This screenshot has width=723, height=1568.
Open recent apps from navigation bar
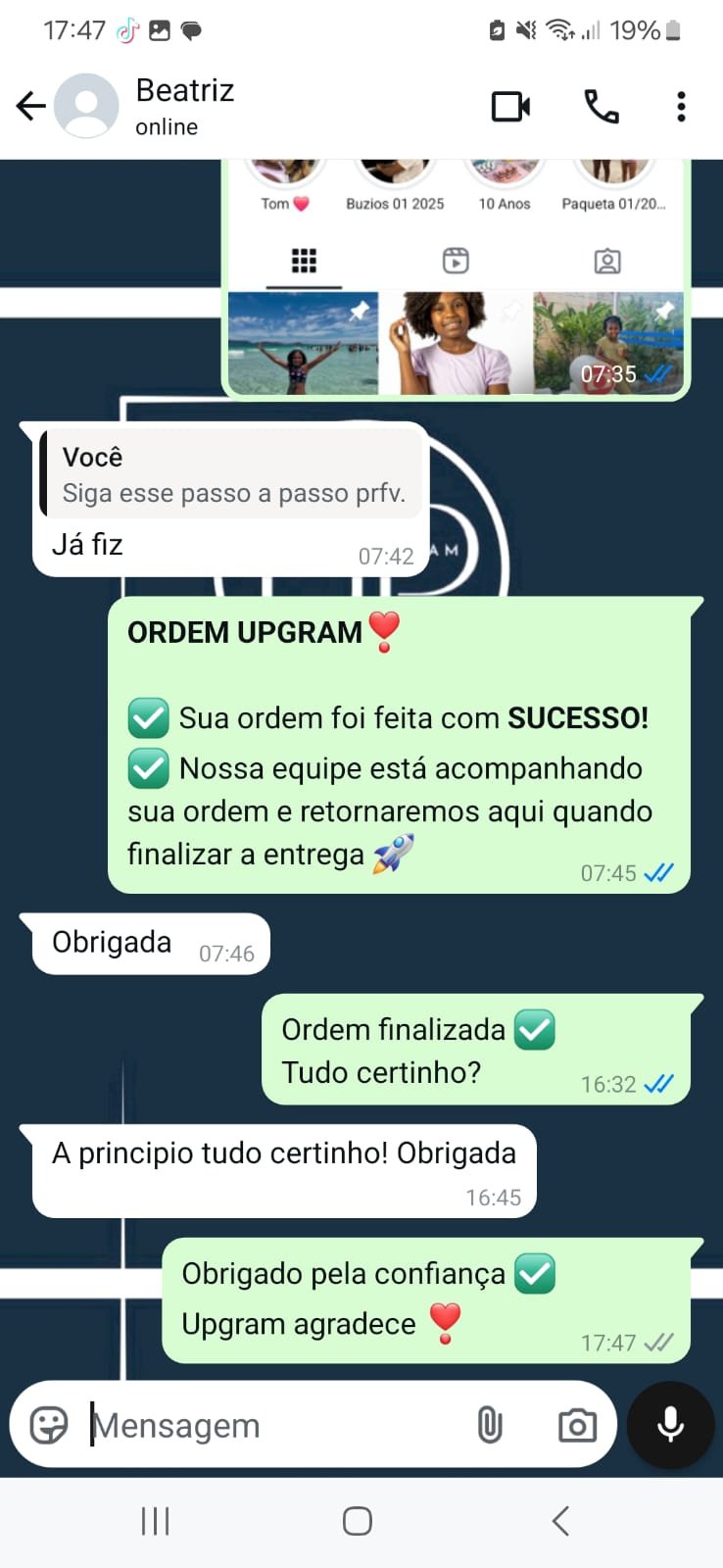(x=155, y=1521)
